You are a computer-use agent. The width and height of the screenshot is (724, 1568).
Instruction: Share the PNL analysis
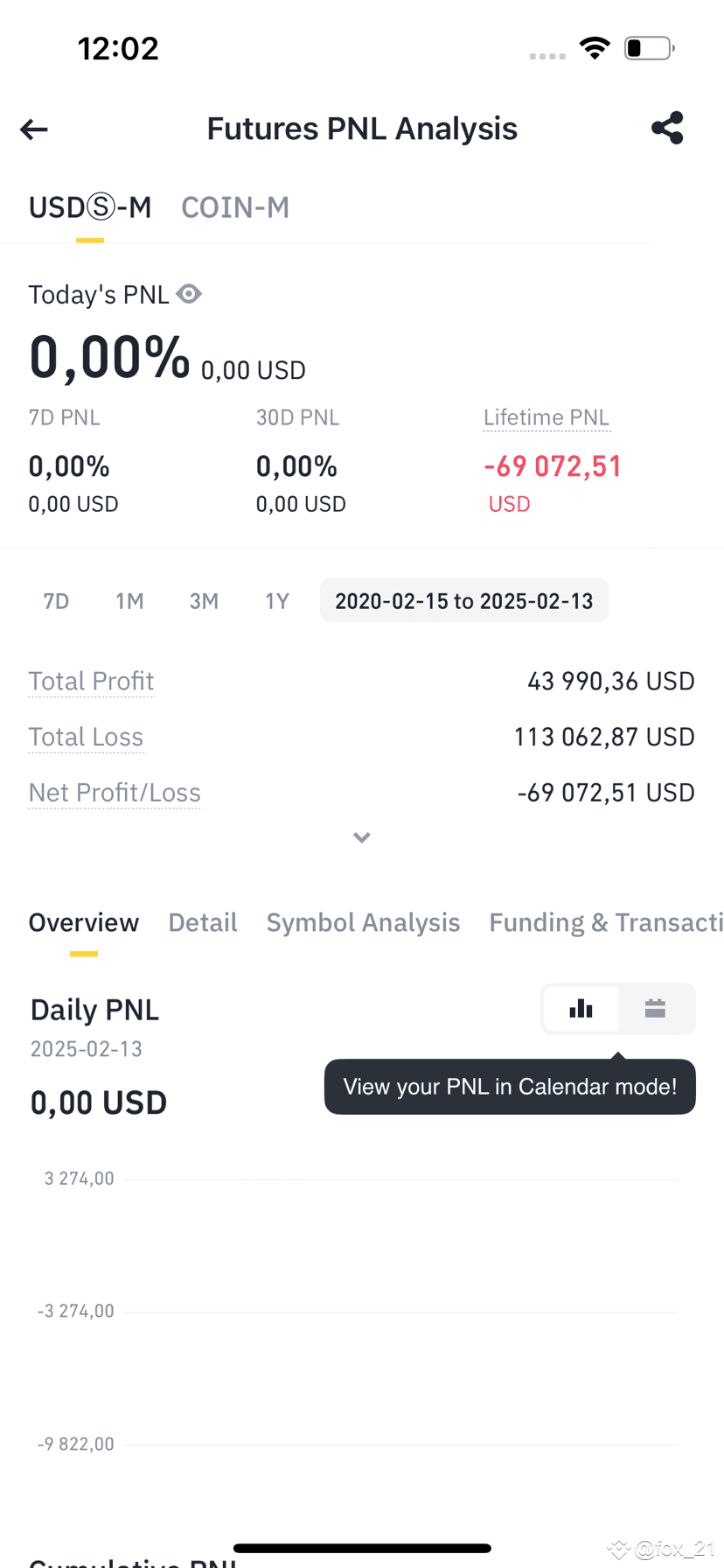pos(667,129)
